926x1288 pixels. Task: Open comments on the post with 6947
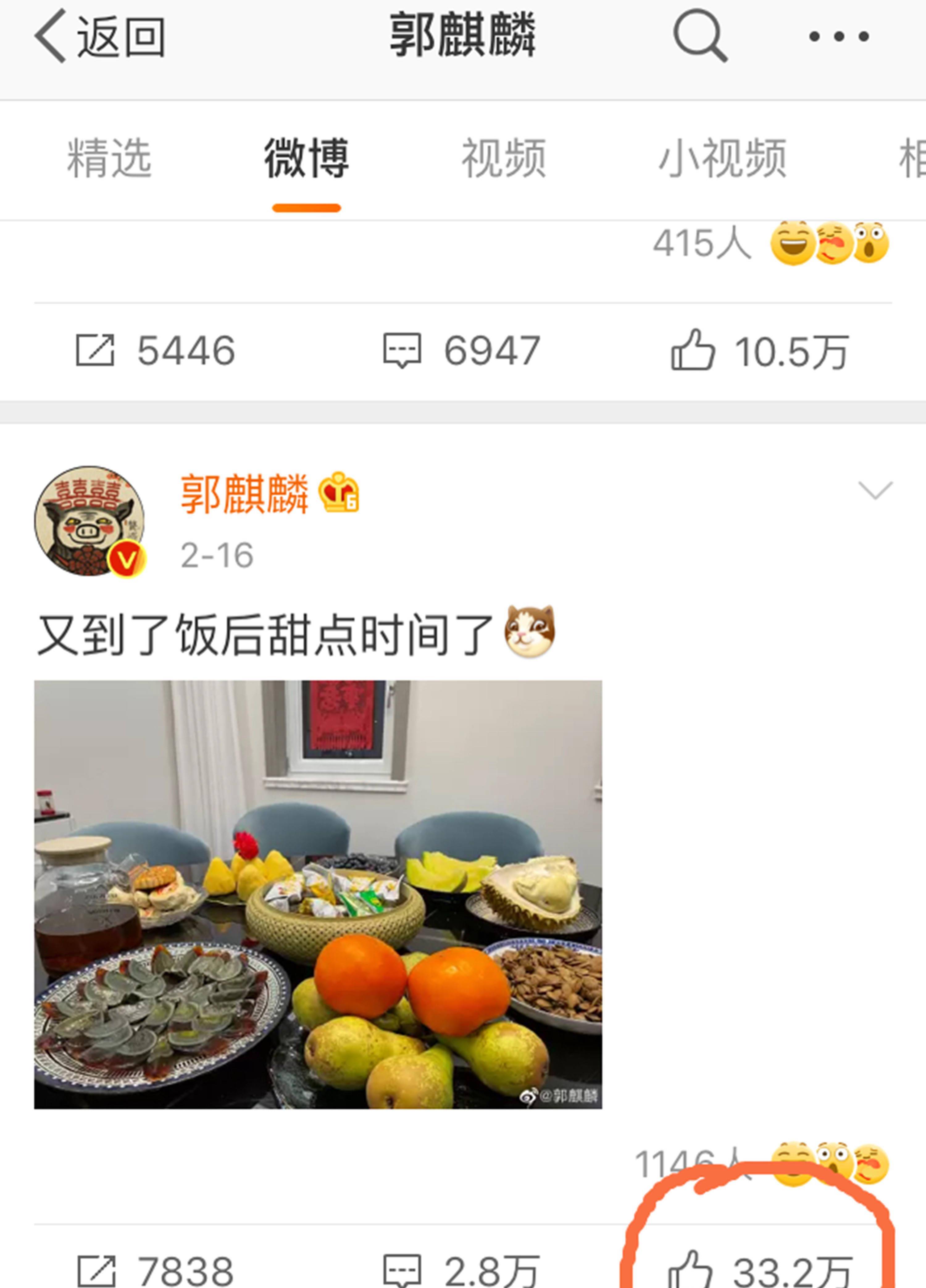pos(461,350)
